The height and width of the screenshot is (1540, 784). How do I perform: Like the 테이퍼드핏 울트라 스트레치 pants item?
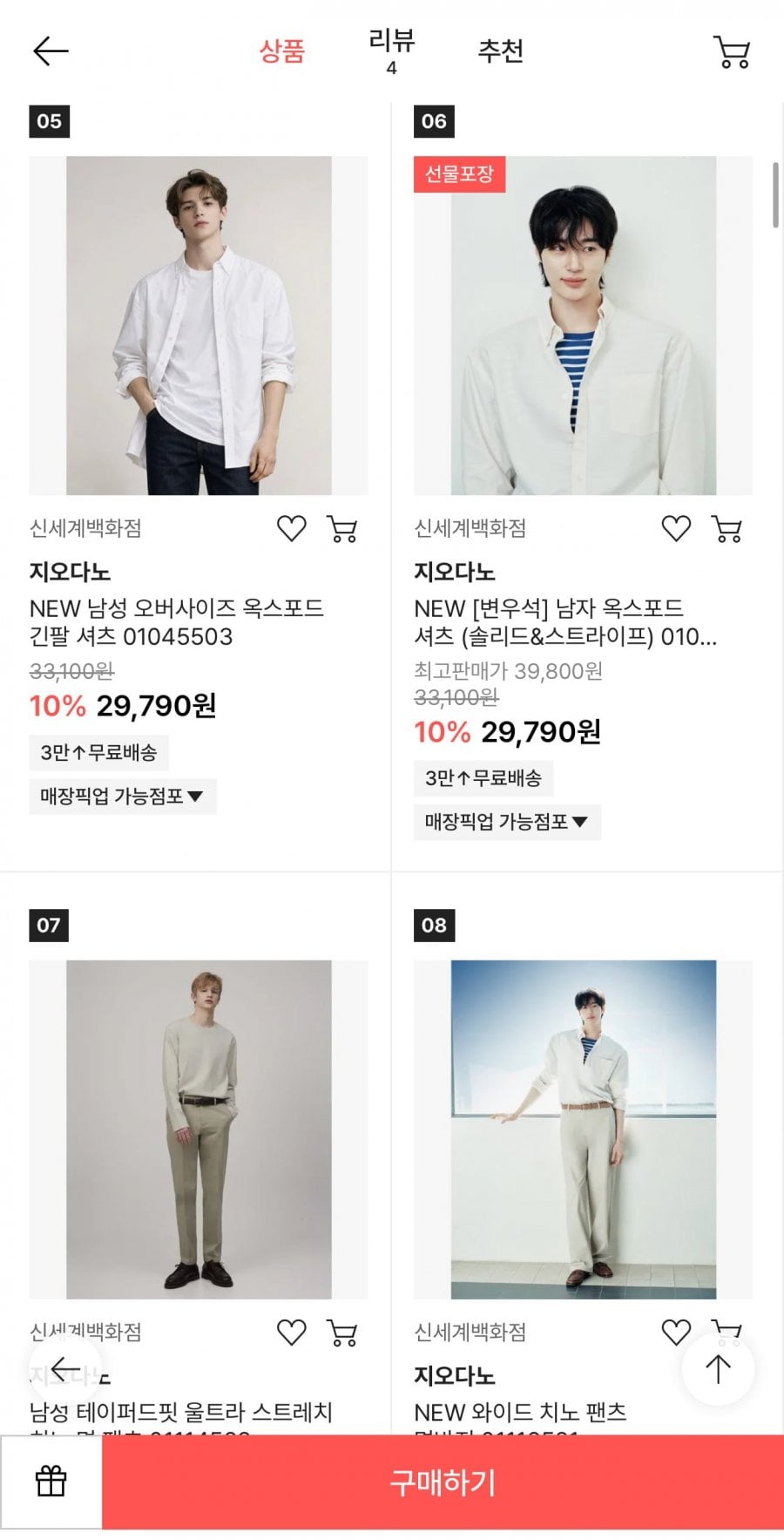[291, 1332]
